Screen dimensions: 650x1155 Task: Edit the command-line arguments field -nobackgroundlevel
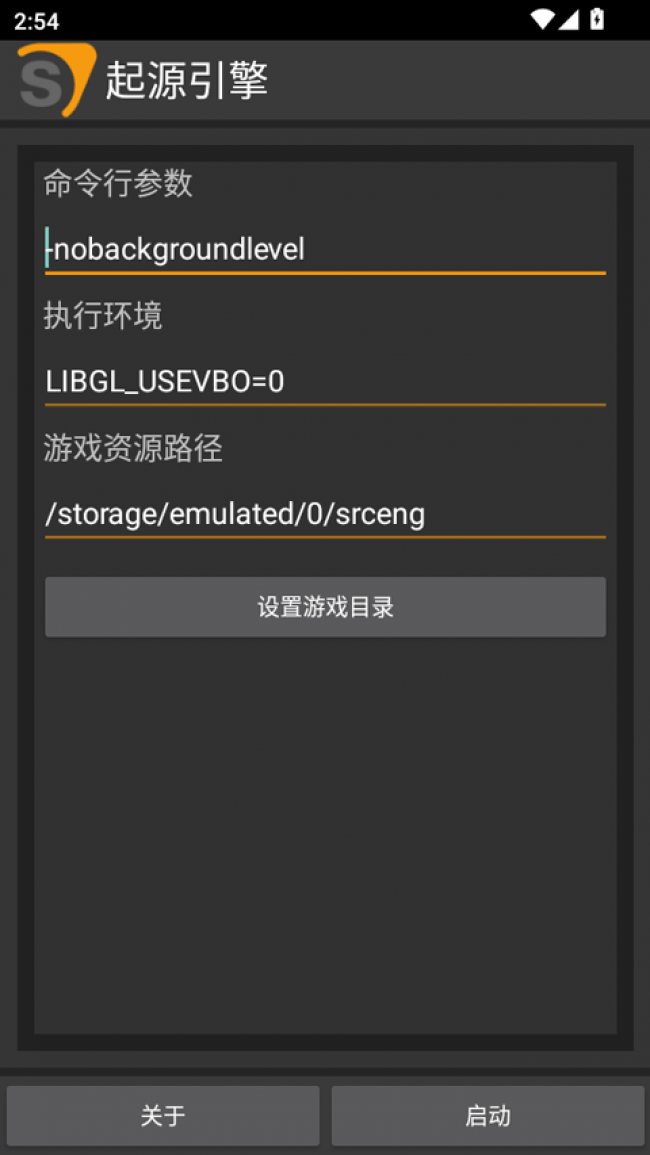[325, 249]
